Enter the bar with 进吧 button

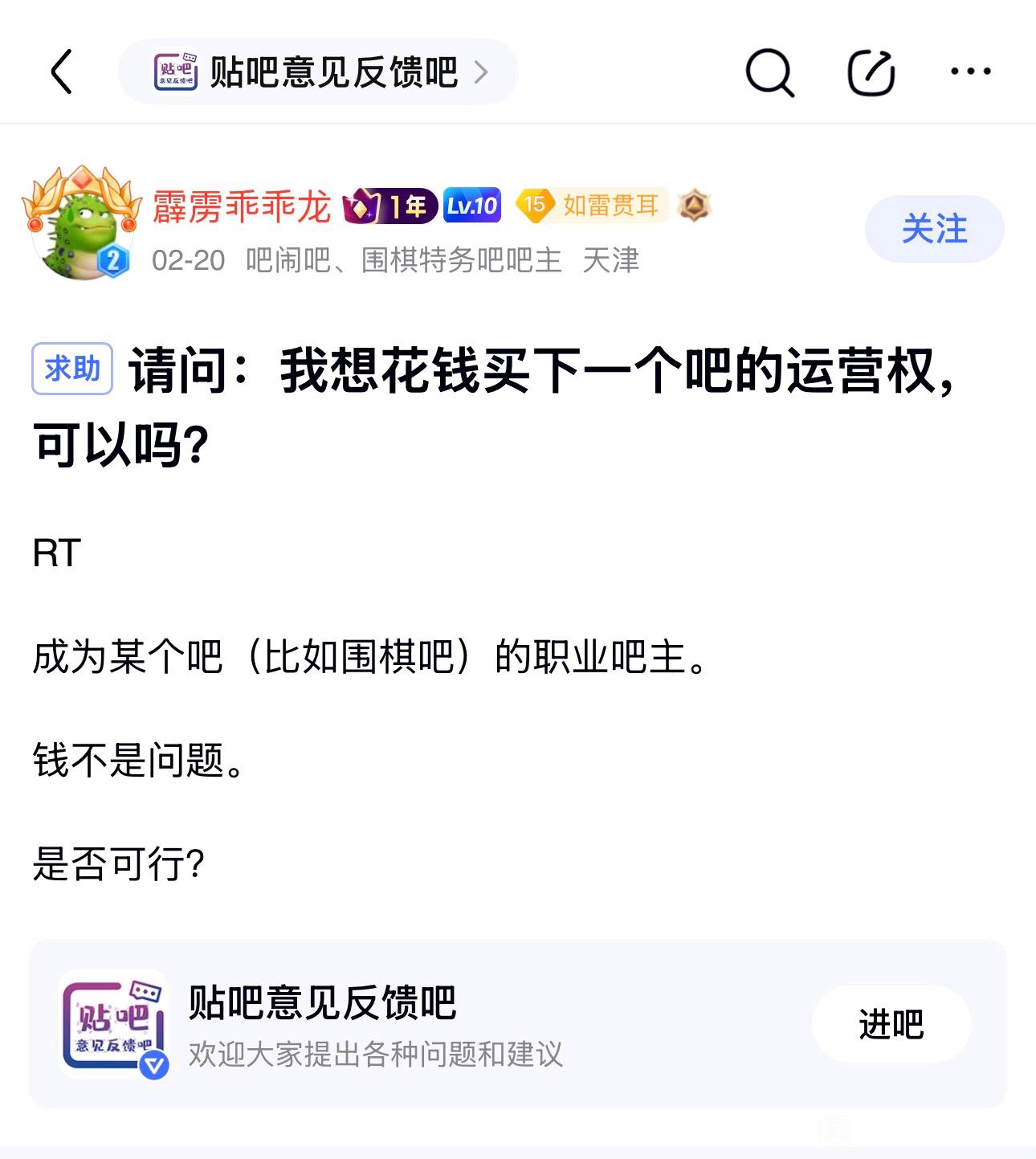point(891,1024)
